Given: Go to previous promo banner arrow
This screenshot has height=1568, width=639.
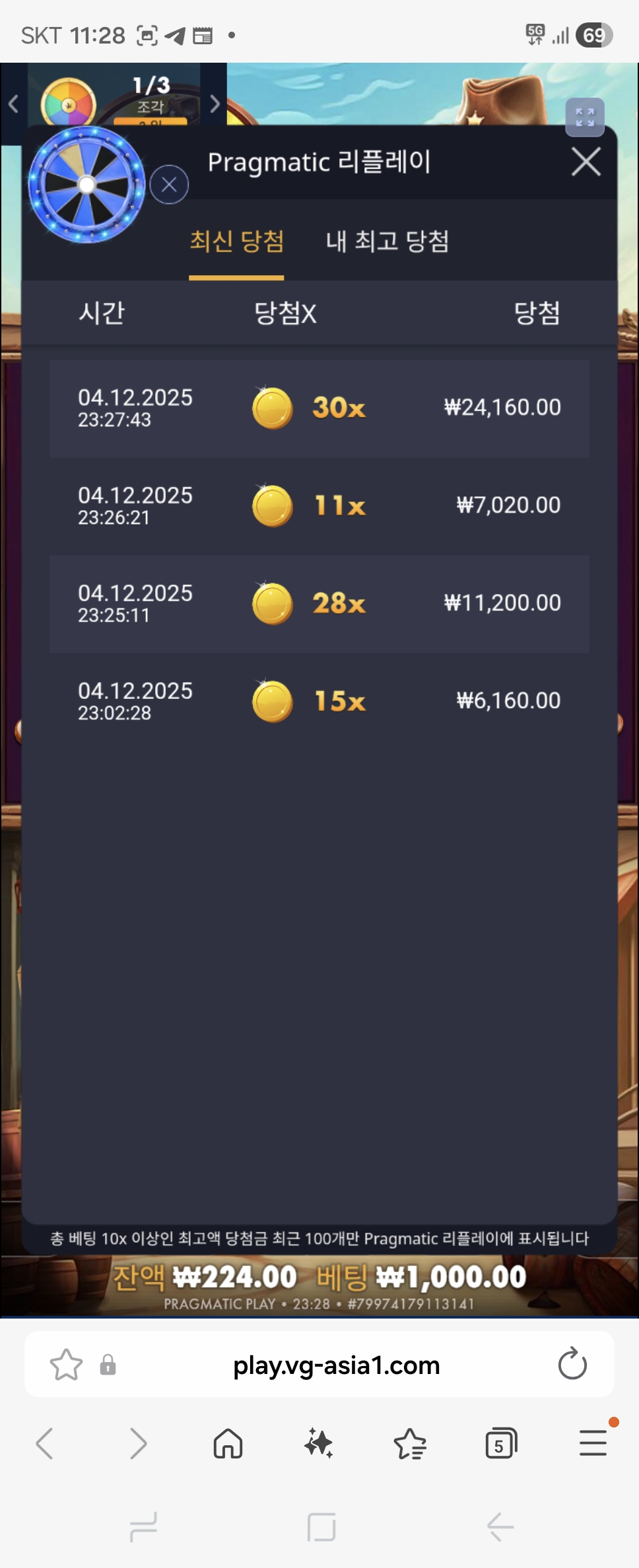Looking at the screenshot, I should (13, 104).
